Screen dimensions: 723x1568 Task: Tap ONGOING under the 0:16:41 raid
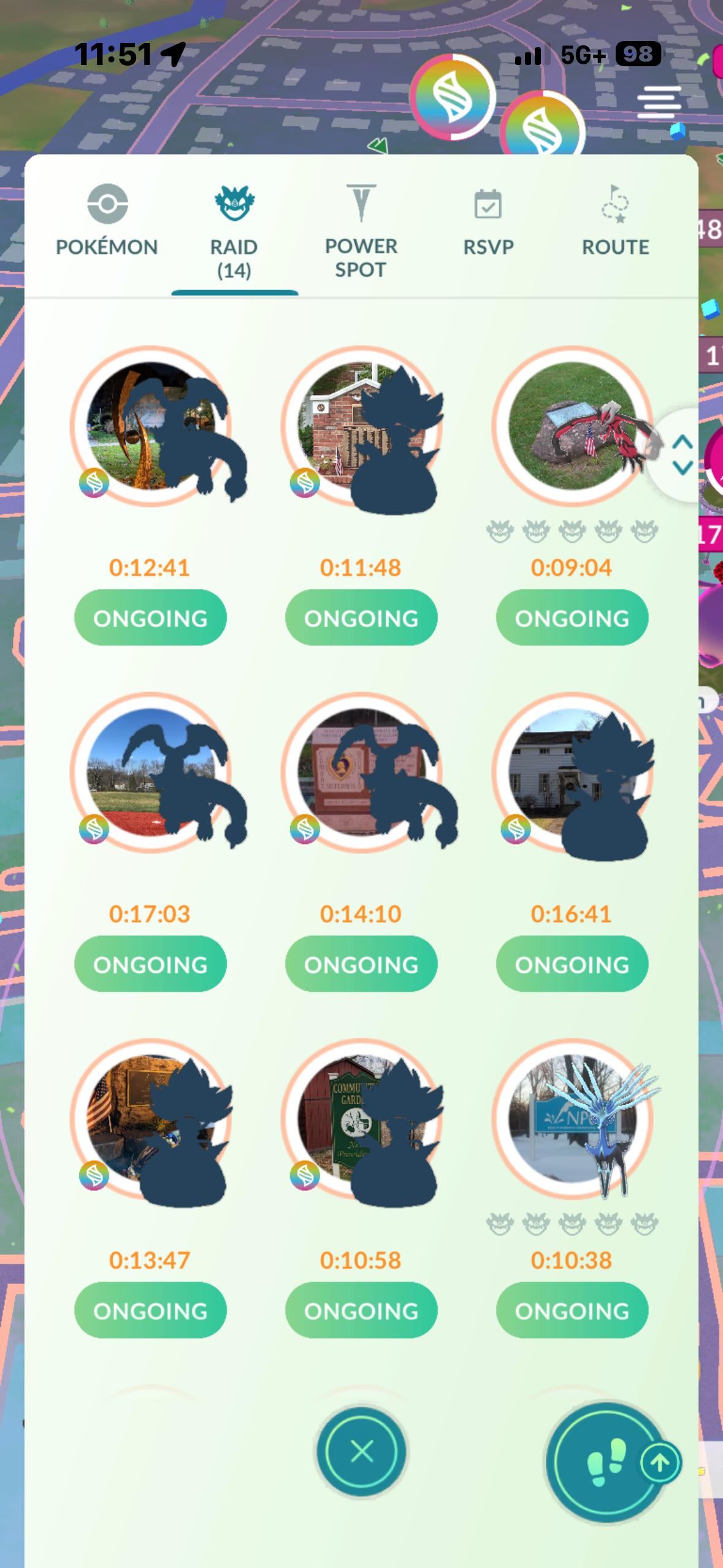[572, 964]
